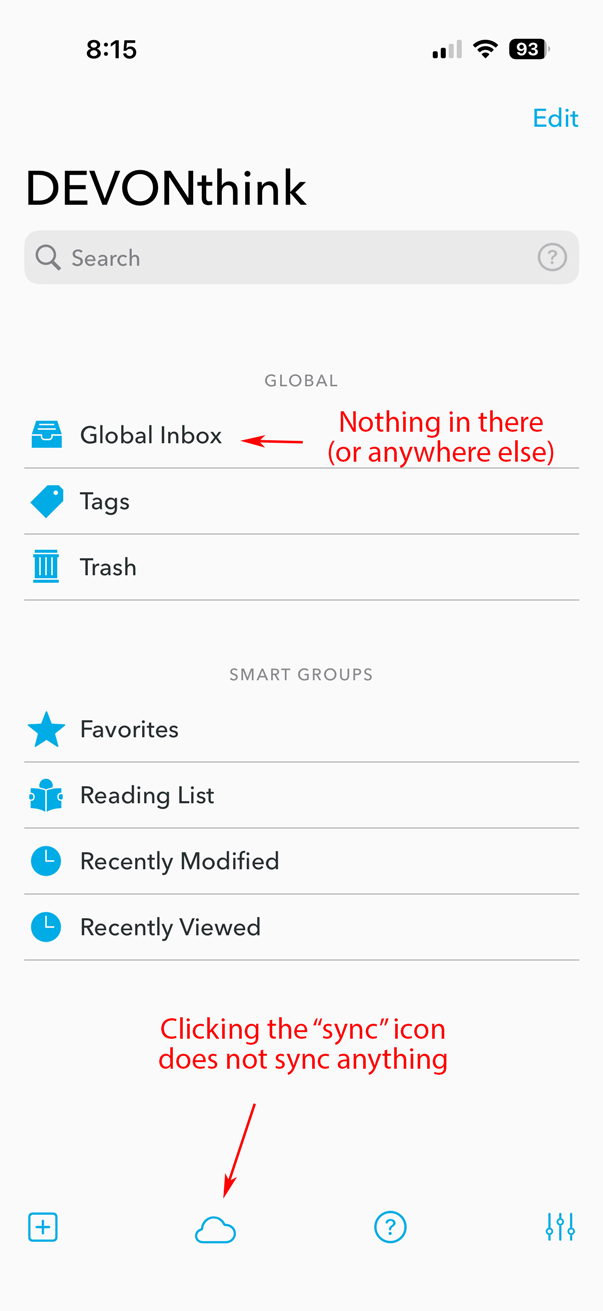
Task: Open the Favorites smart group
Action: coord(129,729)
